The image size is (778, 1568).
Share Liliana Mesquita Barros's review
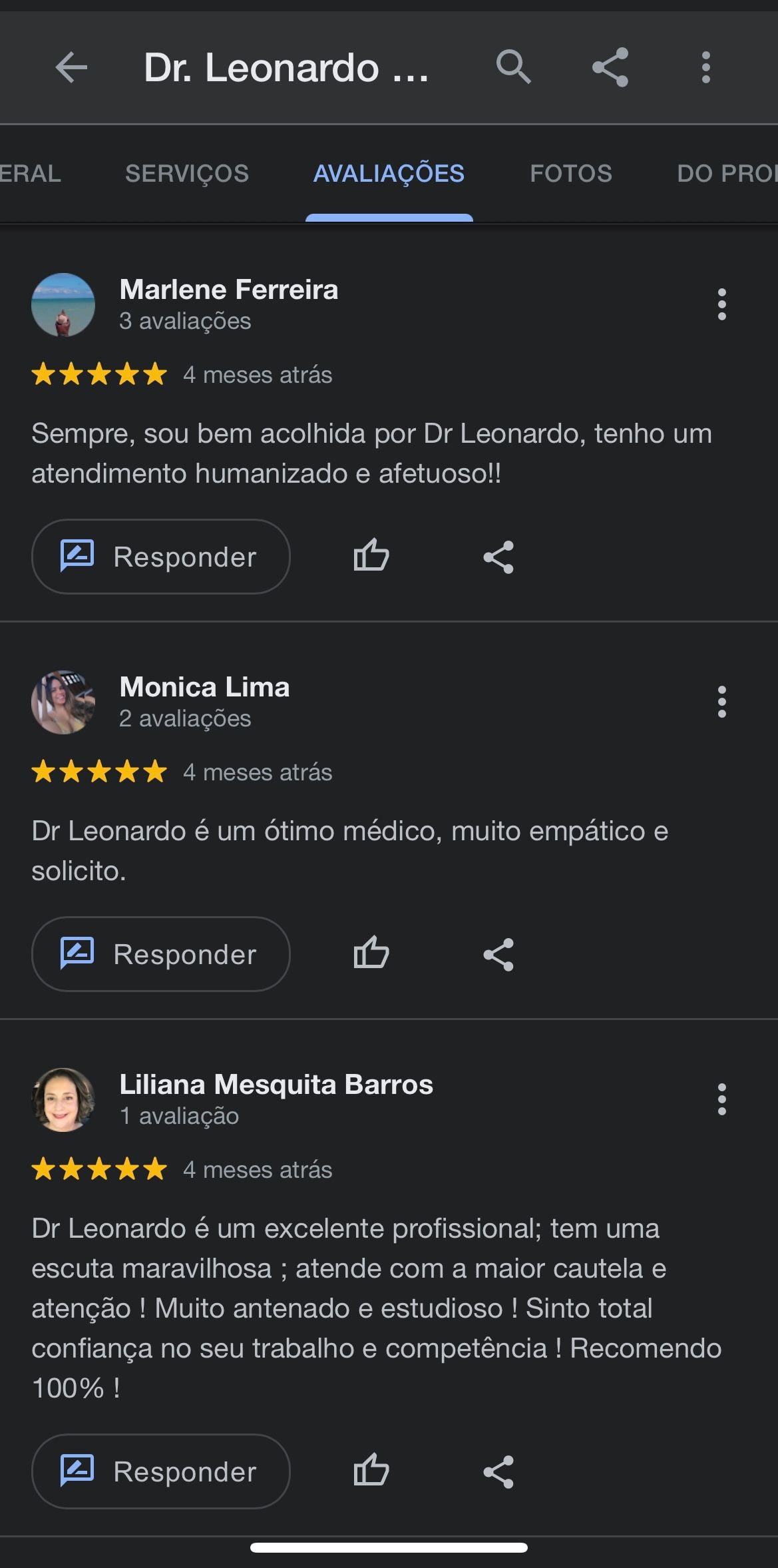(x=498, y=1473)
